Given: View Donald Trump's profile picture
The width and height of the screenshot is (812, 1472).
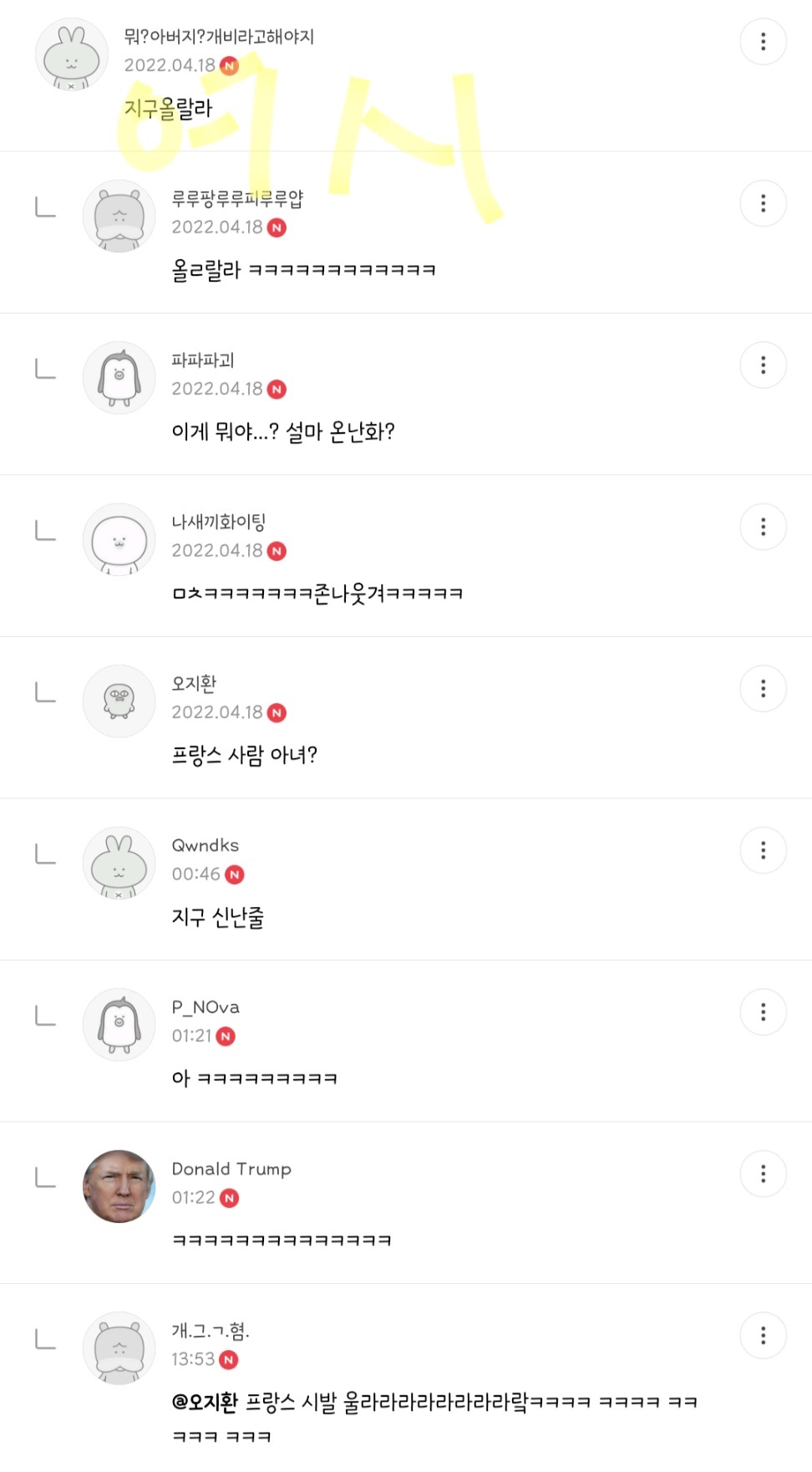Looking at the screenshot, I should coord(119,1186).
